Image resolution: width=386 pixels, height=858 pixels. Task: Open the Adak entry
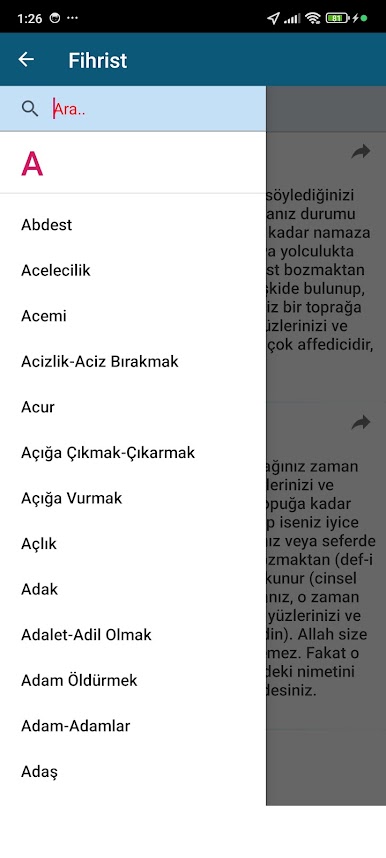133,590
